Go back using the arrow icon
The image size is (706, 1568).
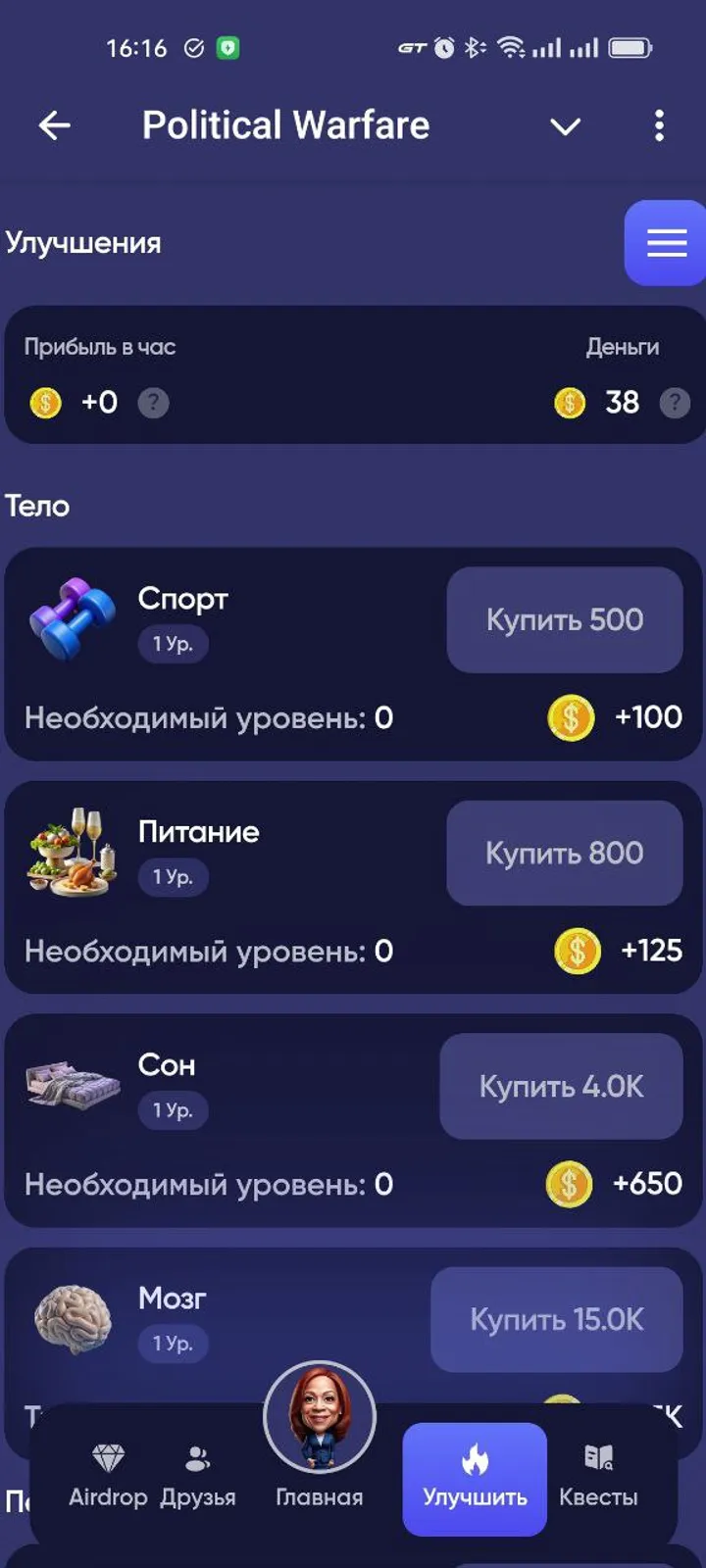click(55, 125)
